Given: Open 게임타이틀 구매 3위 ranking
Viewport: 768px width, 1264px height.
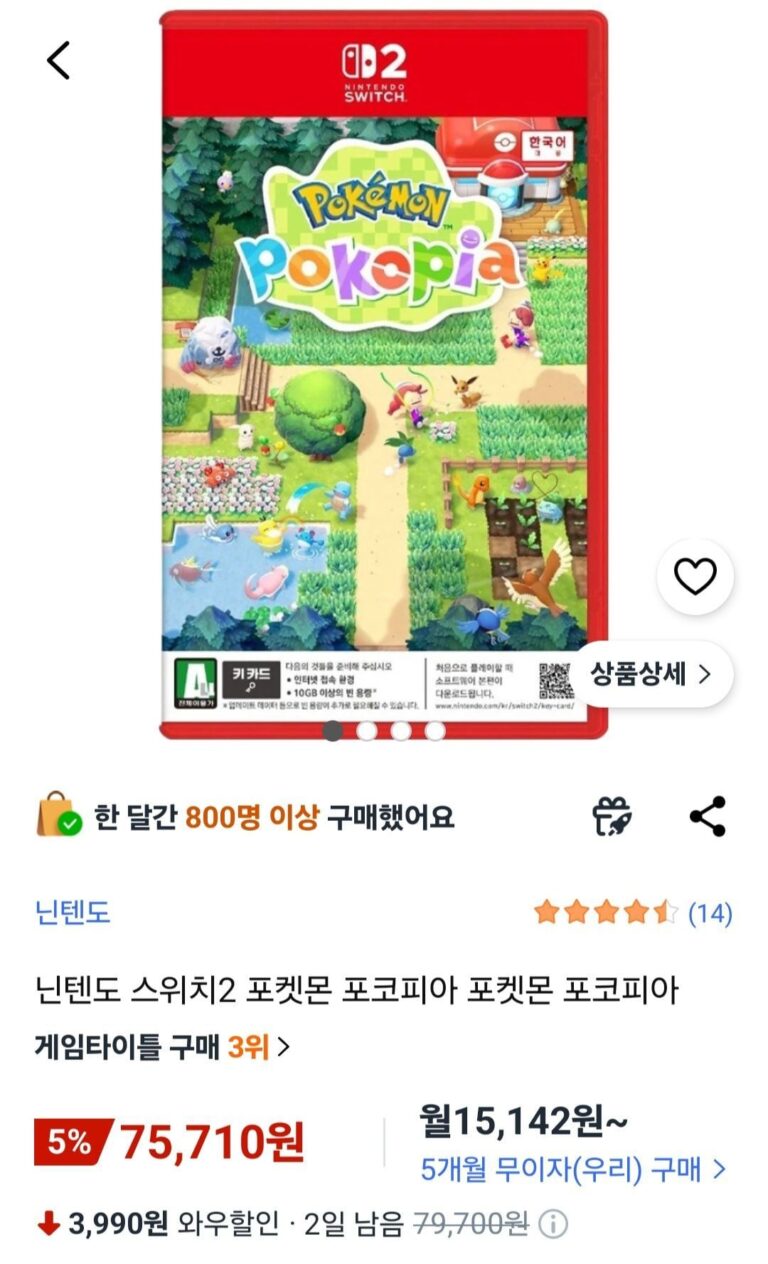Looking at the screenshot, I should click(x=162, y=1047).
